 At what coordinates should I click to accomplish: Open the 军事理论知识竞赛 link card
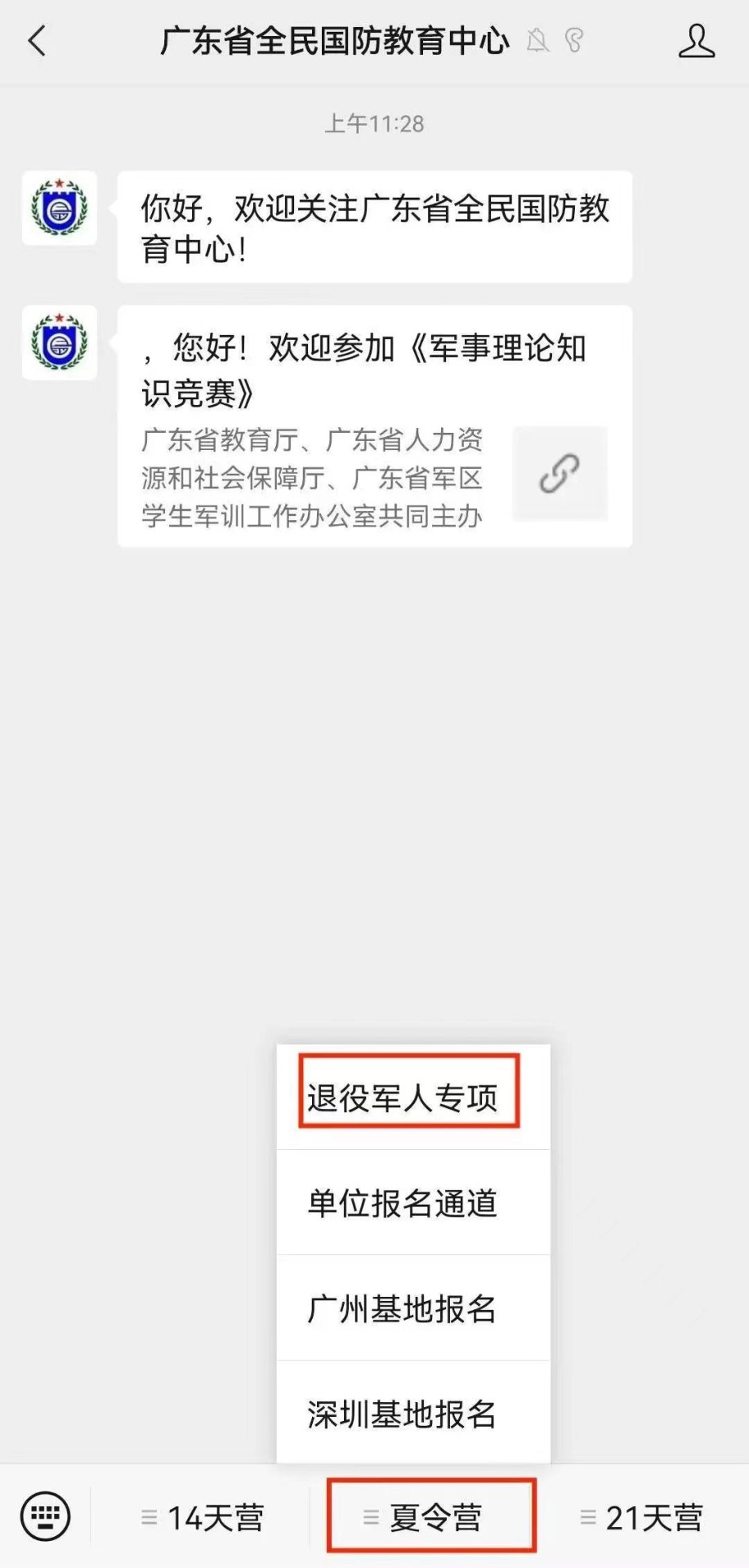[x=374, y=426]
